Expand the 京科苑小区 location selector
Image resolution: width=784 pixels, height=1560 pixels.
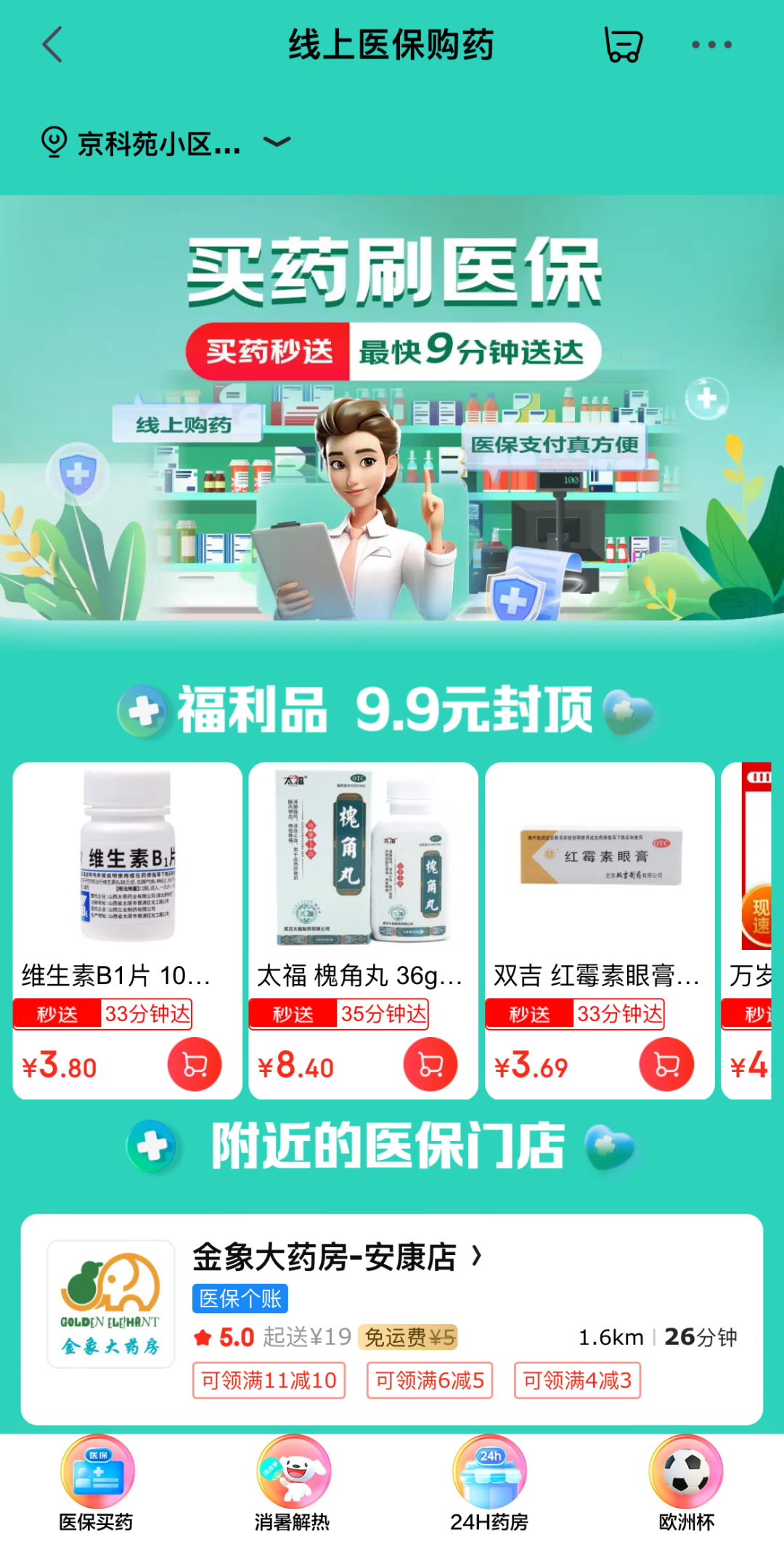[167, 143]
